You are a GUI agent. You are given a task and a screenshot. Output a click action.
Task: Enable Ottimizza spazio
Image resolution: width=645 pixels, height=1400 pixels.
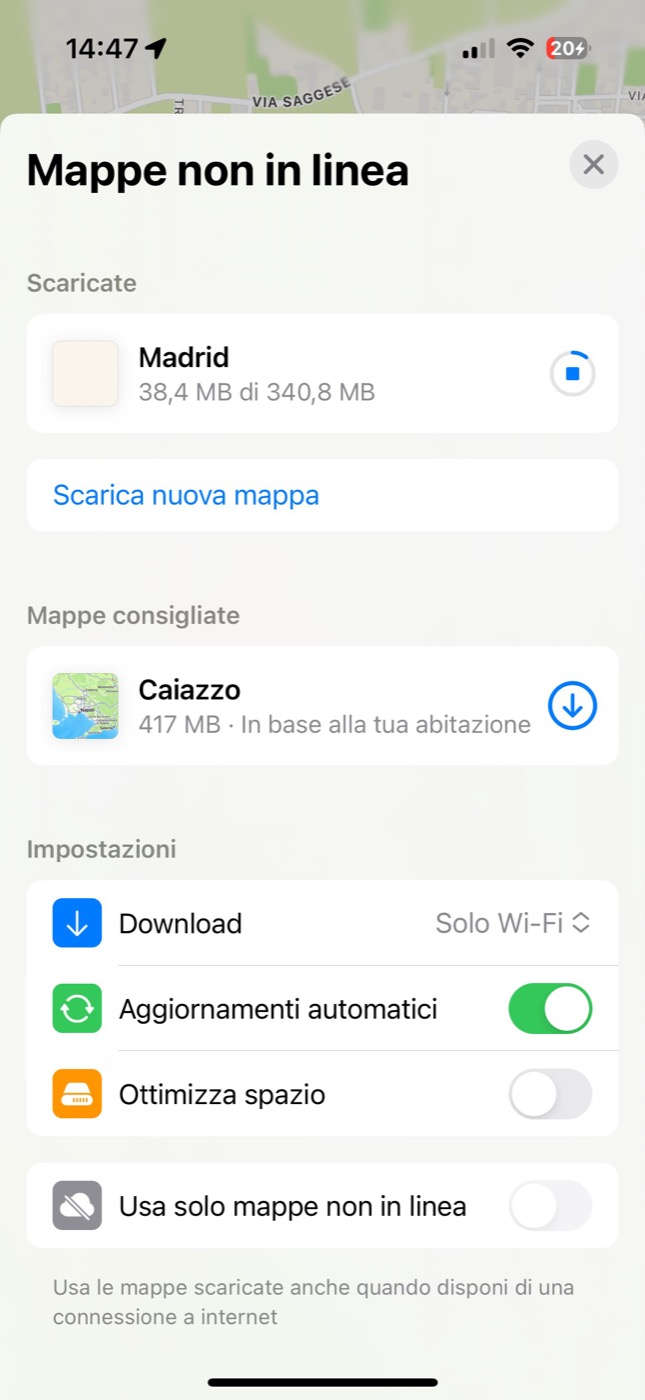pyautogui.click(x=550, y=1094)
